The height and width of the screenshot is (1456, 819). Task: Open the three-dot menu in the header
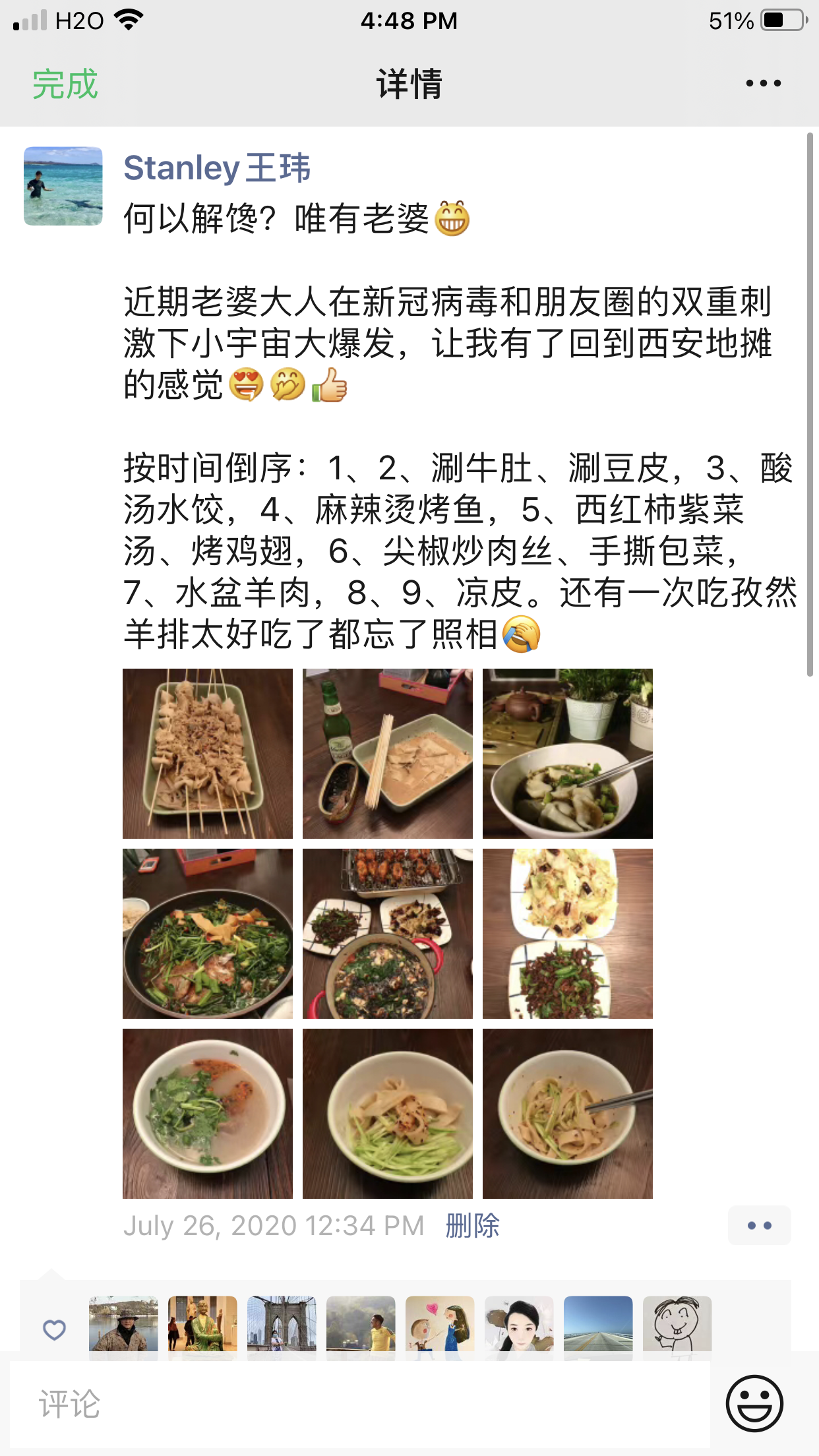click(763, 84)
